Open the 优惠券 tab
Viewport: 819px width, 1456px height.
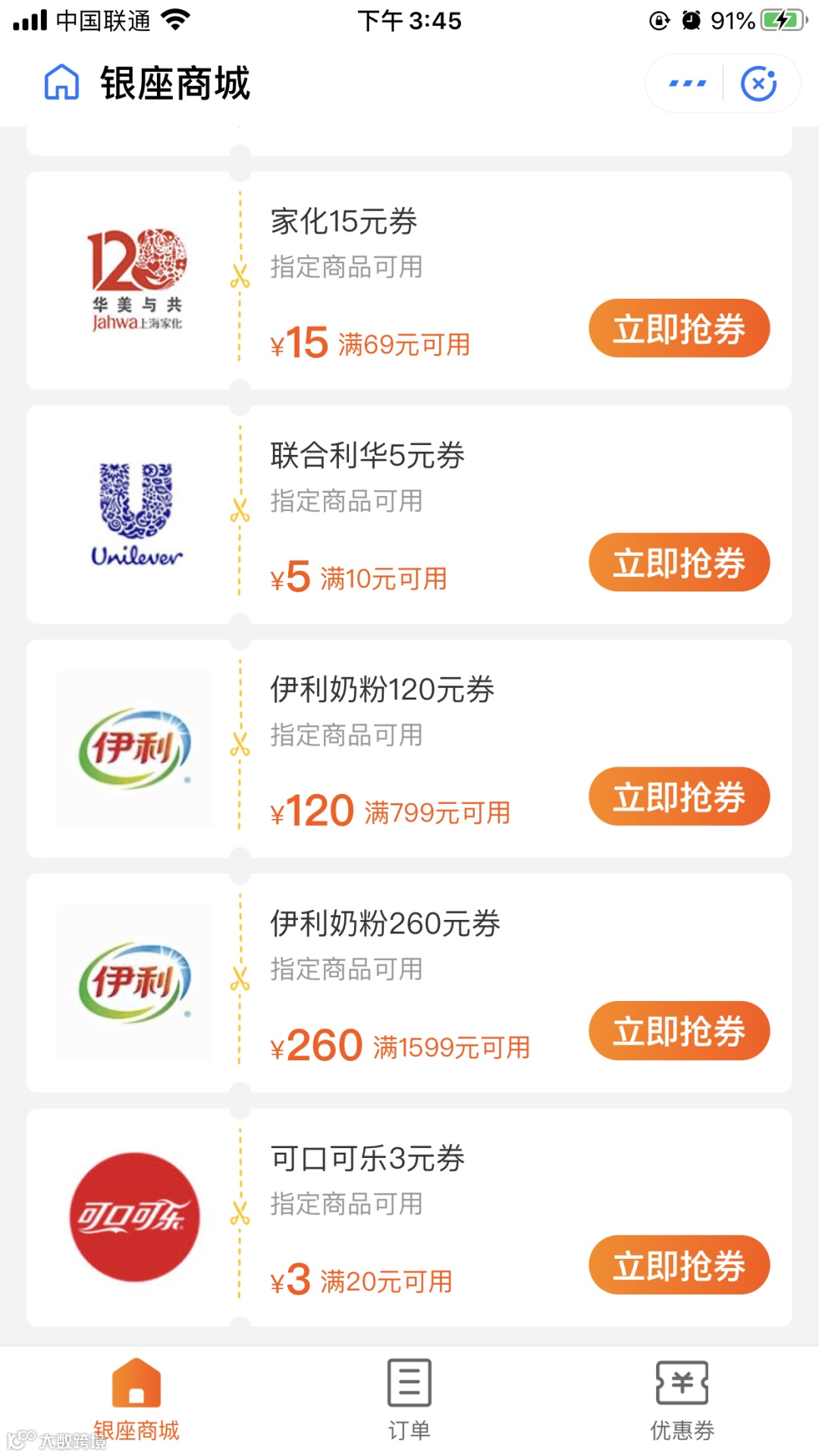tap(682, 1399)
